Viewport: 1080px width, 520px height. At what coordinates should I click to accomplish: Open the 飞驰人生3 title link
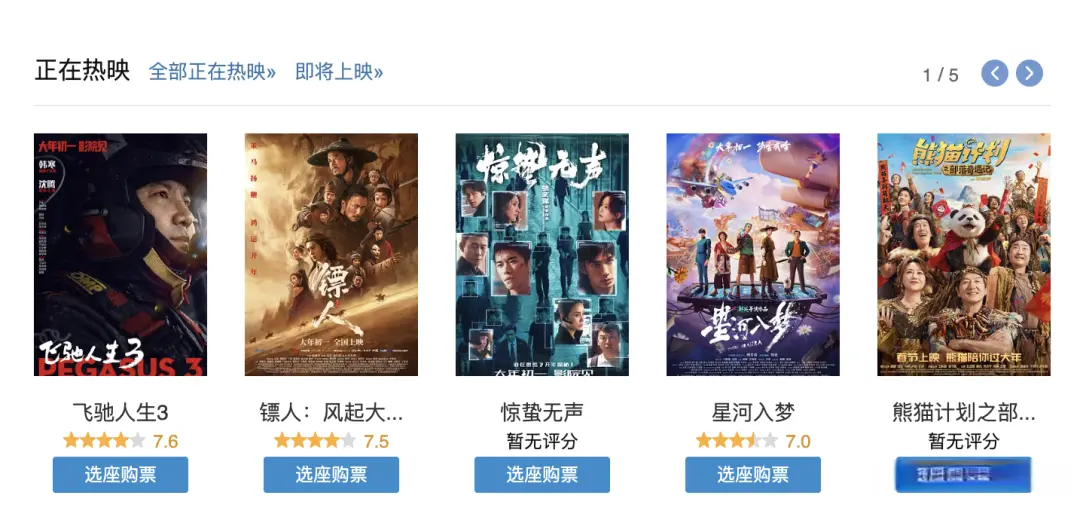pos(120,412)
